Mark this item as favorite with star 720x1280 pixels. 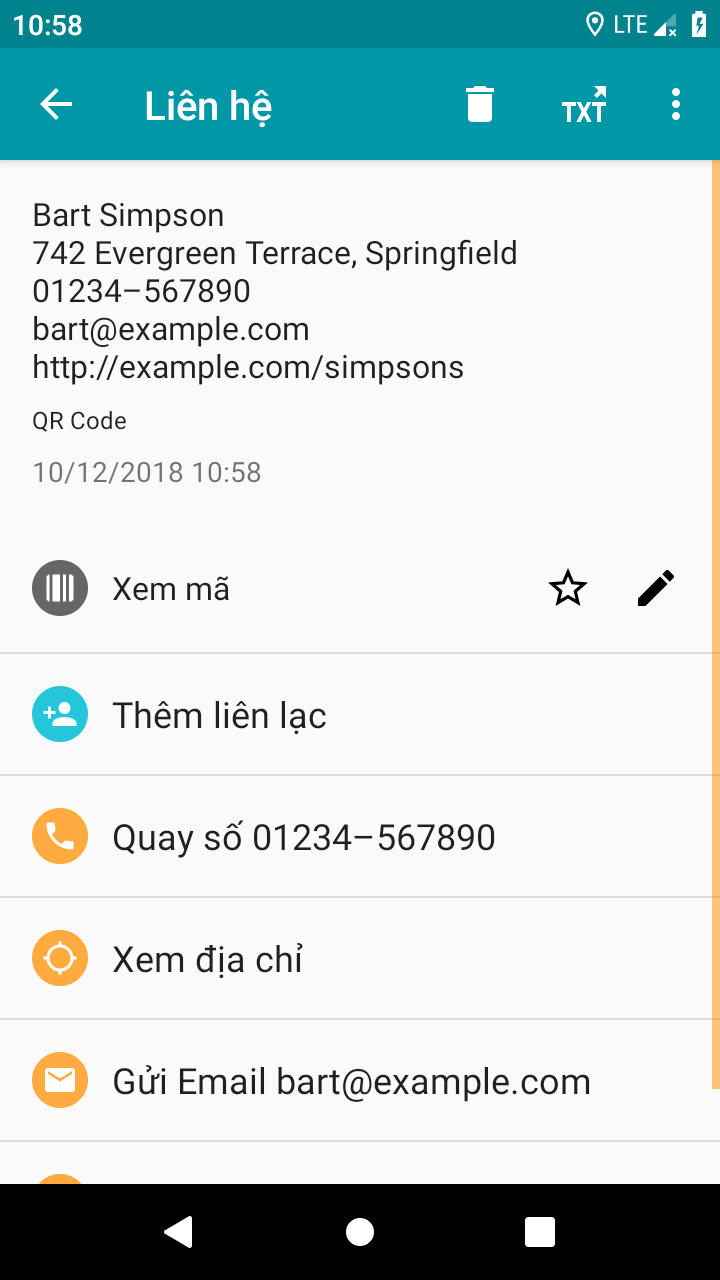pyautogui.click(x=568, y=589)
